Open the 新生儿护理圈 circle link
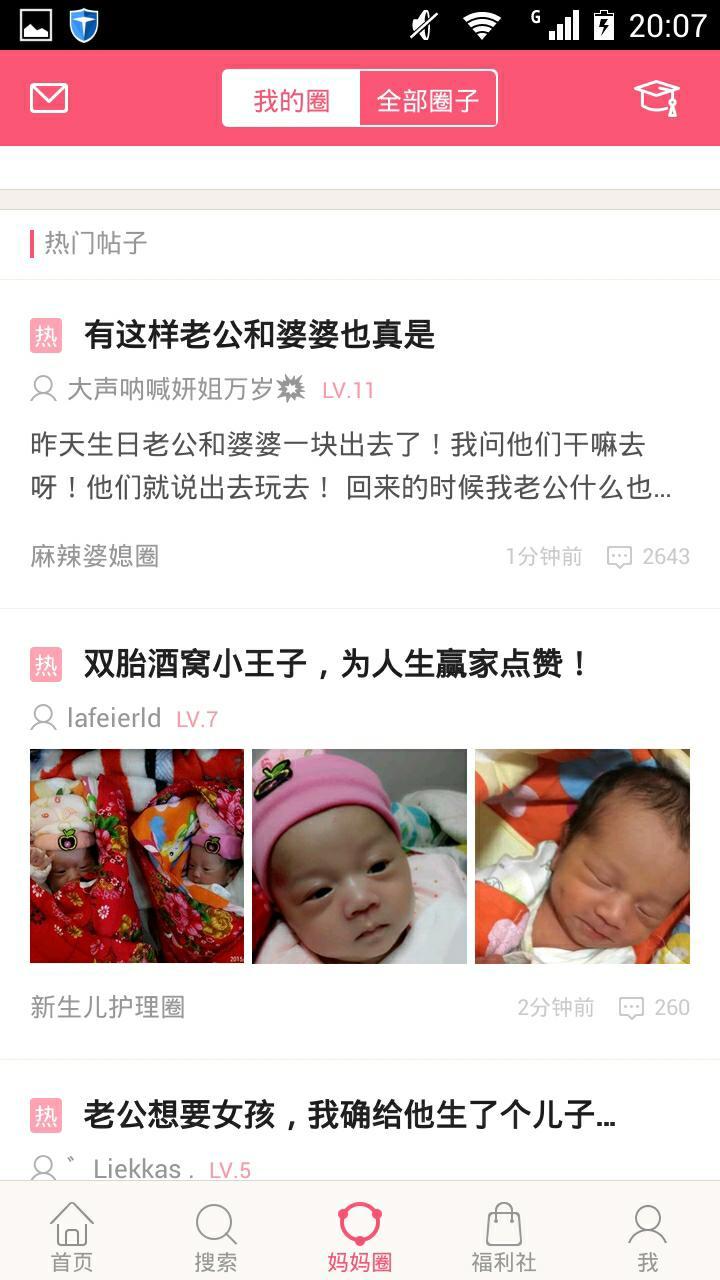Image resolution: width=720 pixels, height=1280 pixels. coord(108,1007)
